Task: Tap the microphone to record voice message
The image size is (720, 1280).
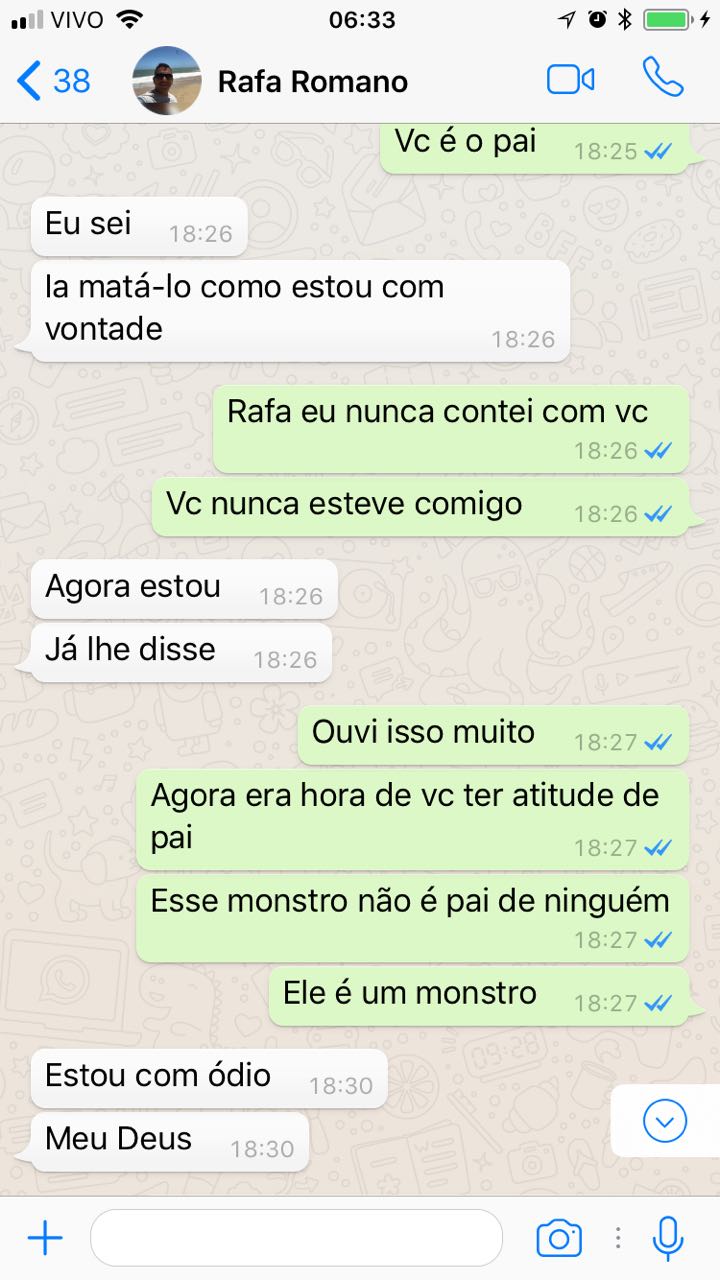Action: tap(668, 1239)
